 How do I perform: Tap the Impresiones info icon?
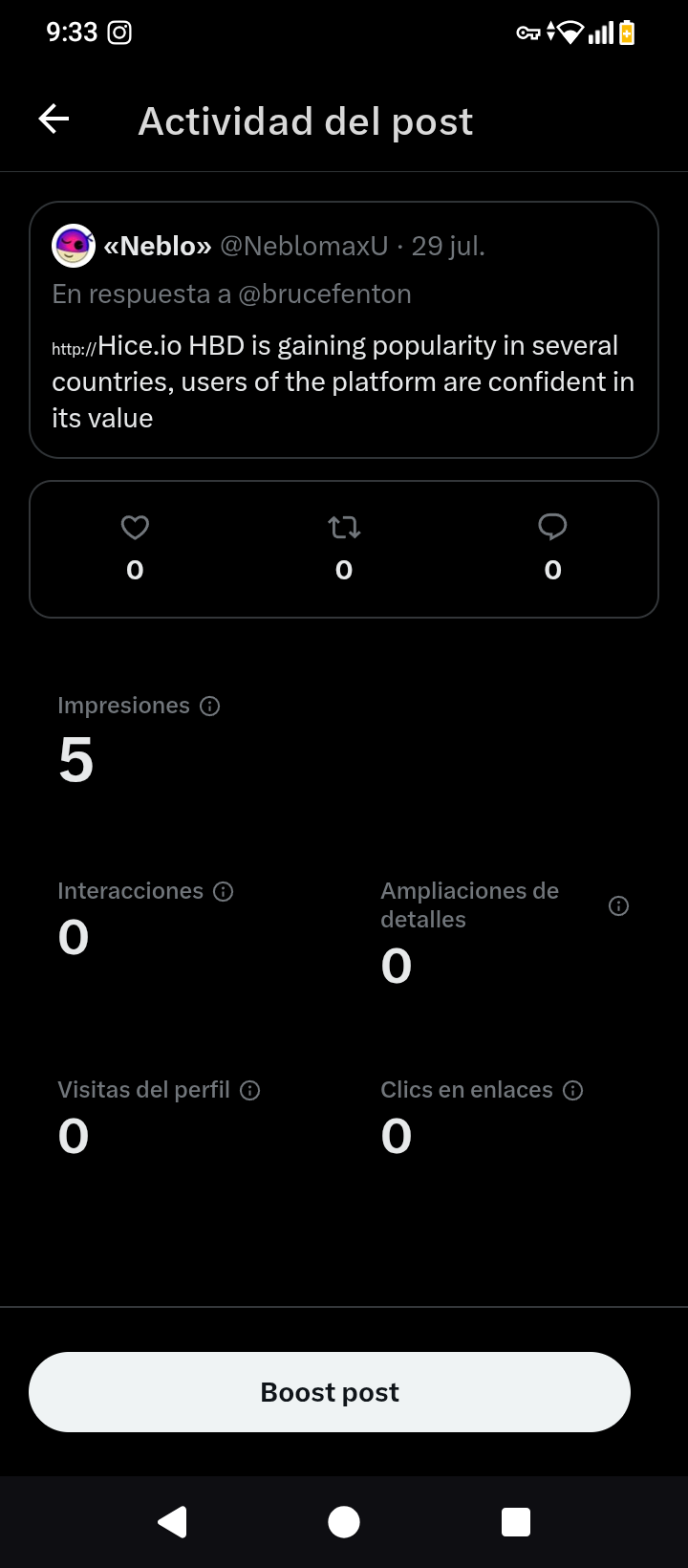coord(209,707)
